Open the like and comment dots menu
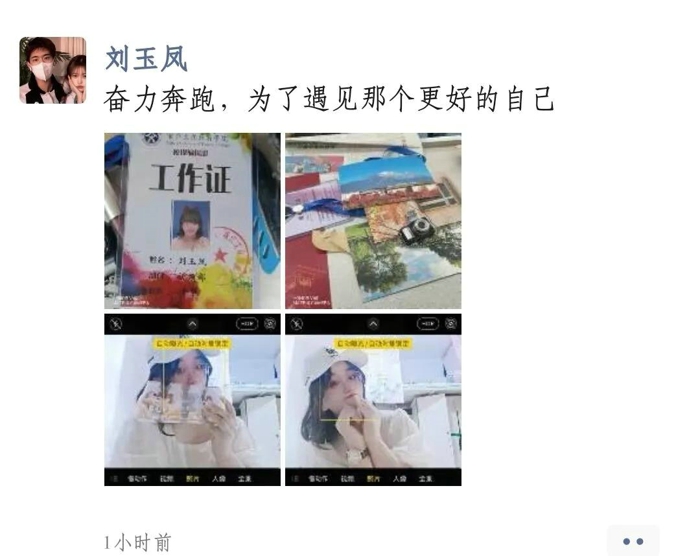The width and height of the screenshot is (700, 556). pyautogui.click(x=633, y=540)
